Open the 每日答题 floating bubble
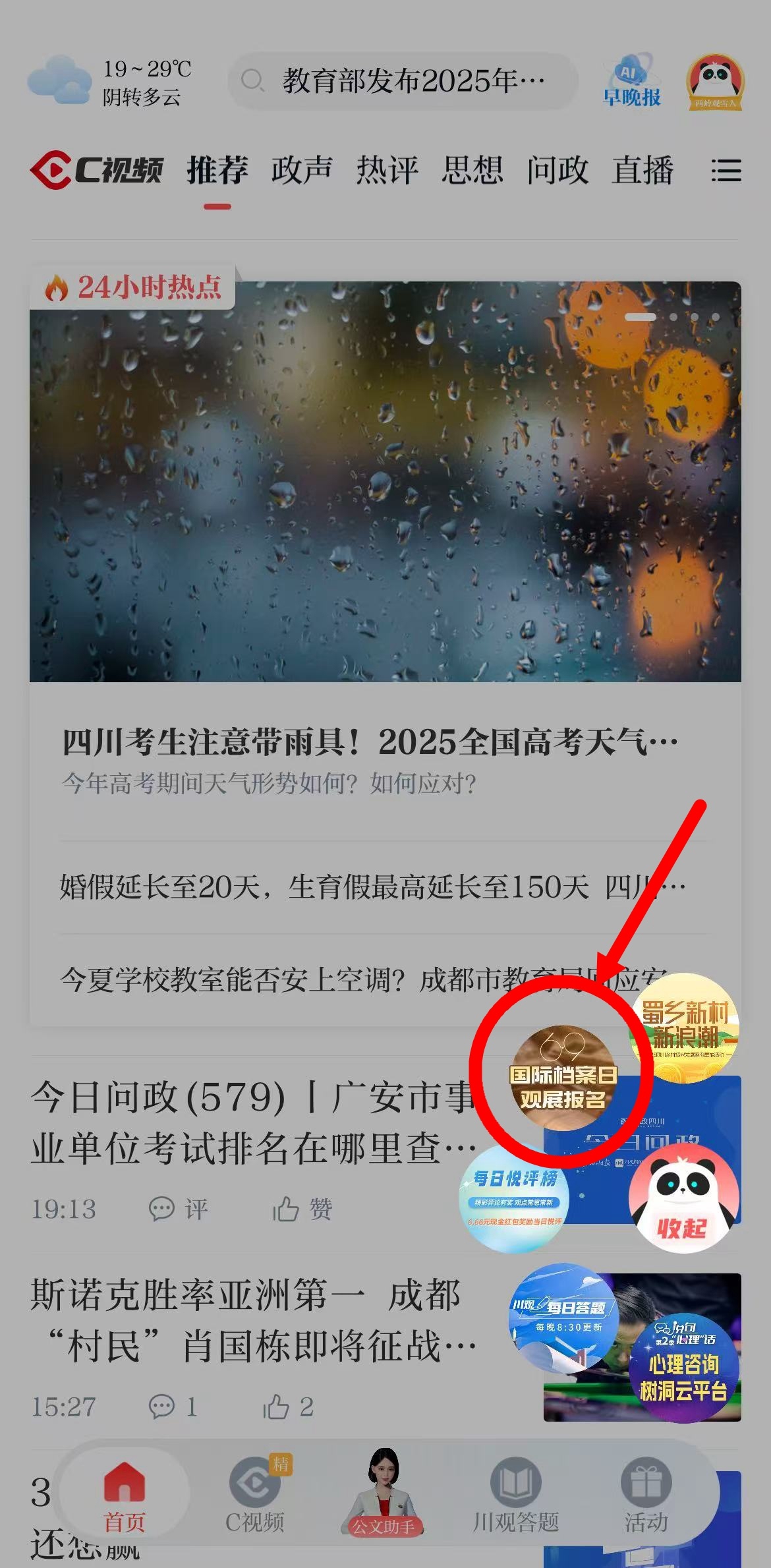The image size is (771, 1568). point(563,1316)
